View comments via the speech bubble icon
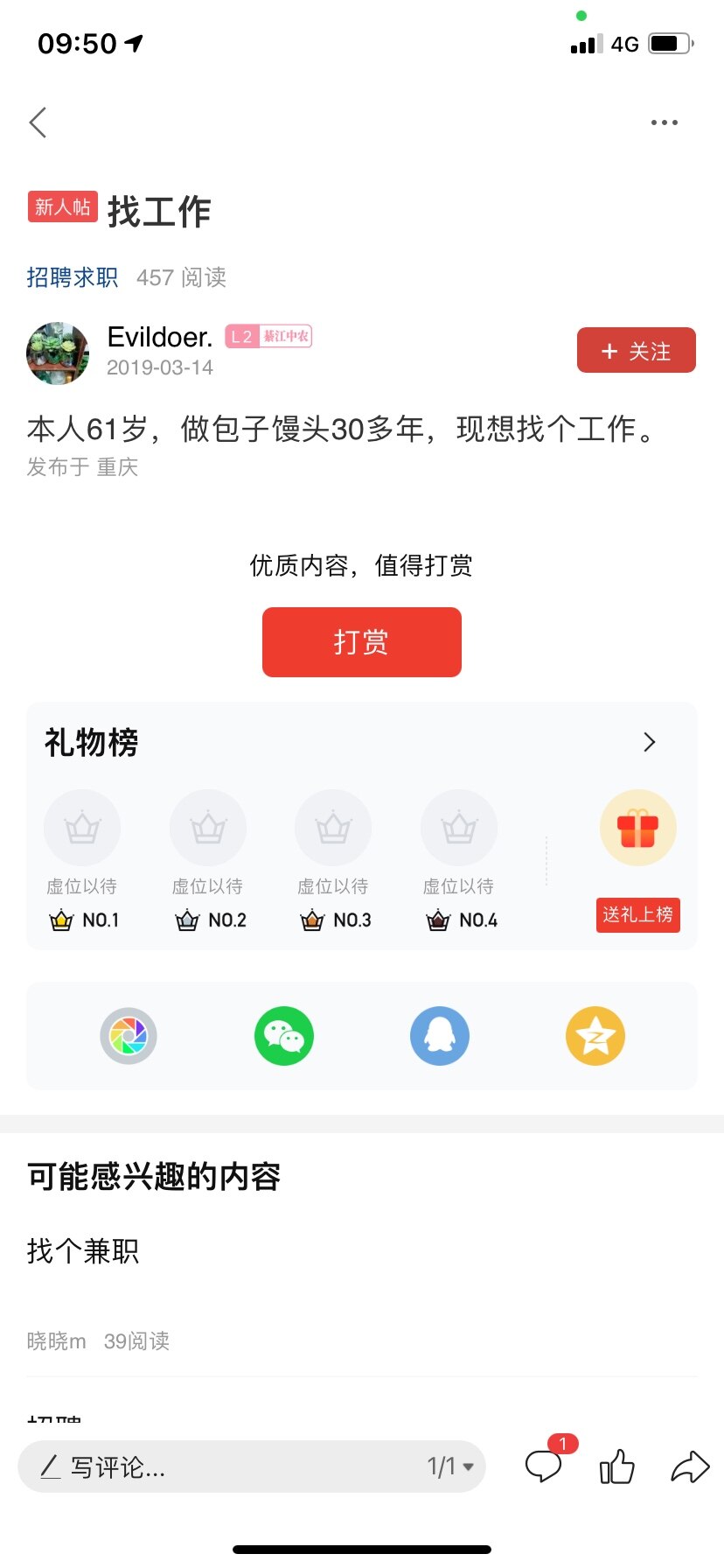 click(x=543, y=1466)
